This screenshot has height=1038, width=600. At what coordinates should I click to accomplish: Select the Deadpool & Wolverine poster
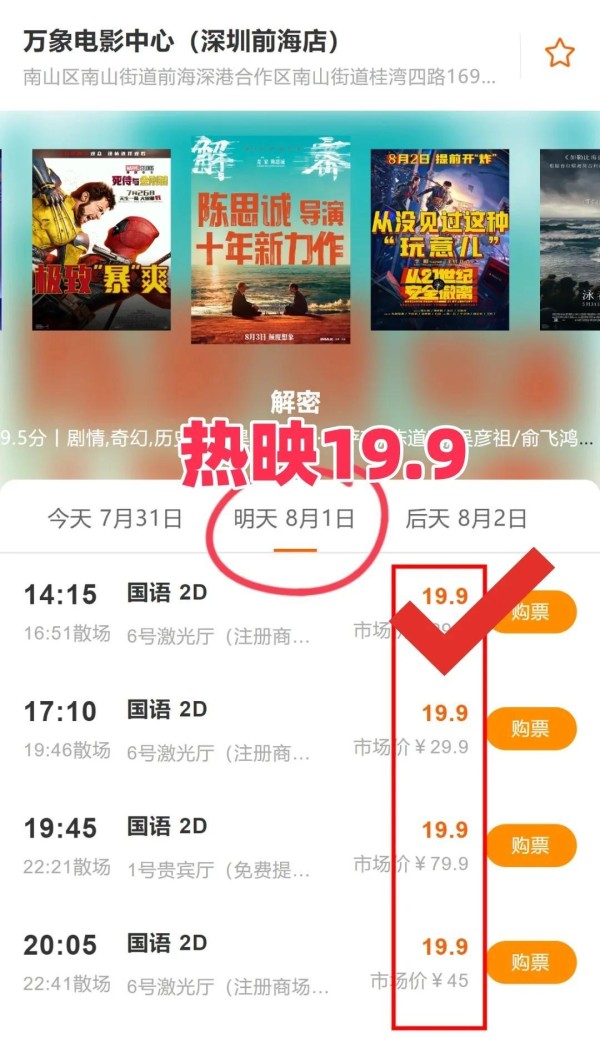point(101,240)
